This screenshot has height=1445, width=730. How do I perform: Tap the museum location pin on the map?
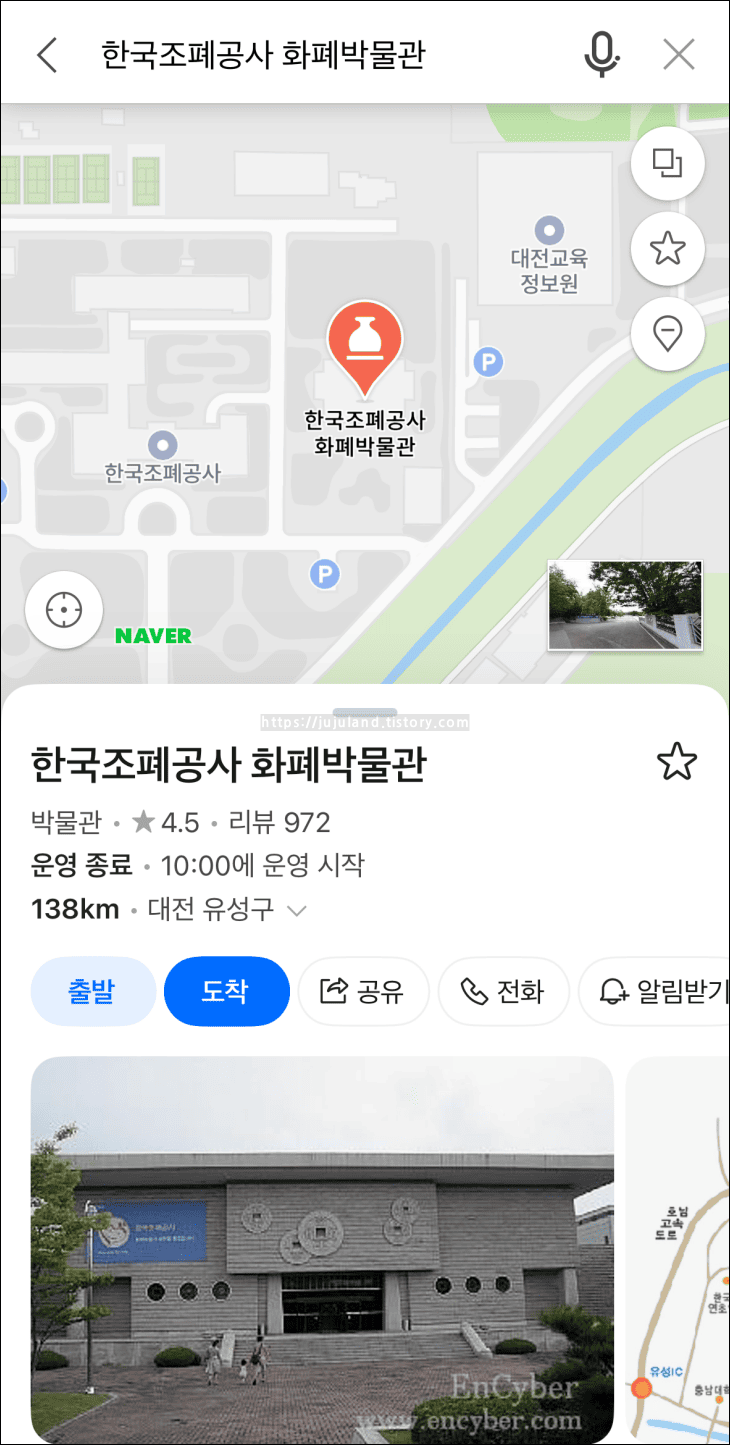366,350
